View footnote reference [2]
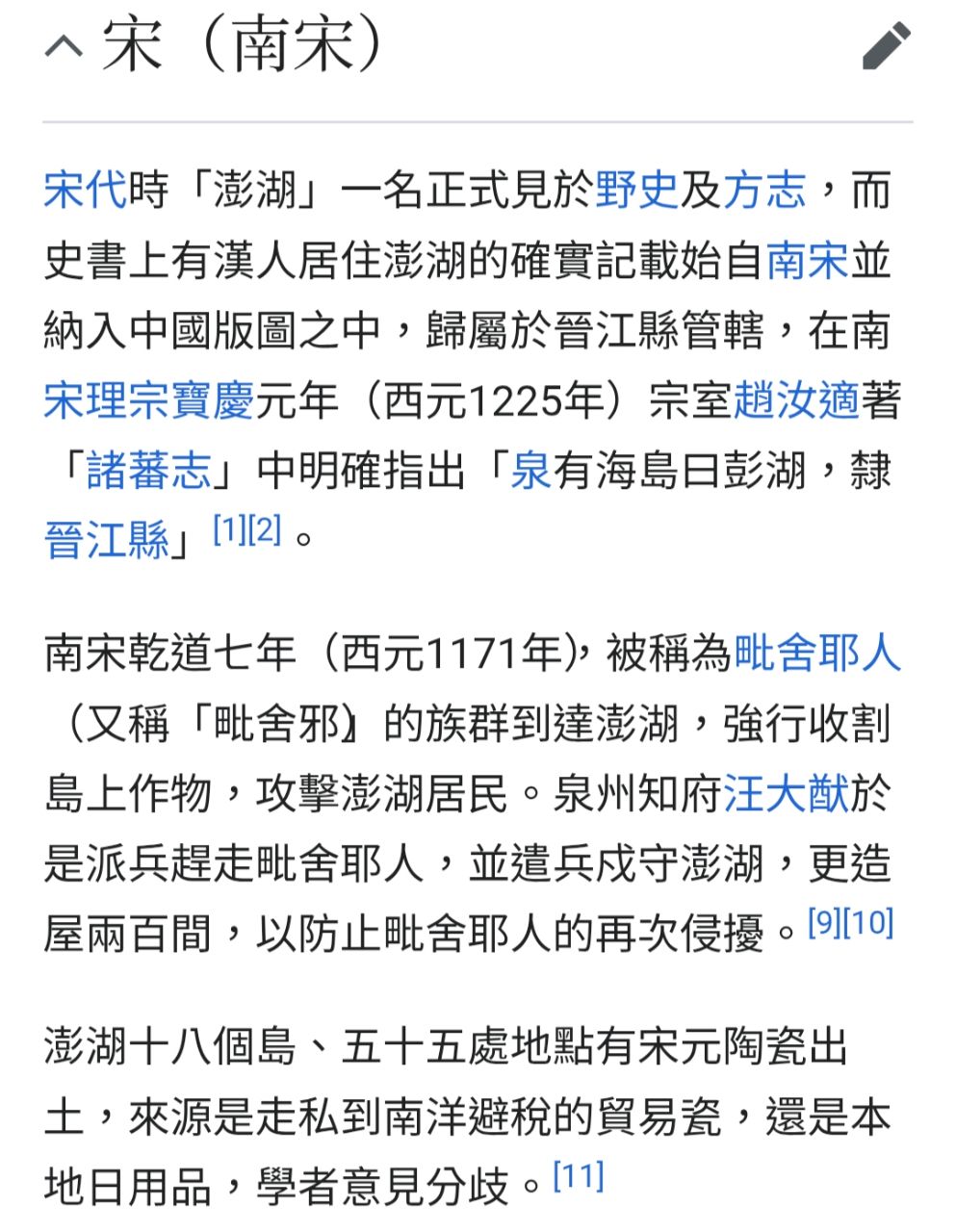The image size is (956, 1232). click(x=265, y=529)
